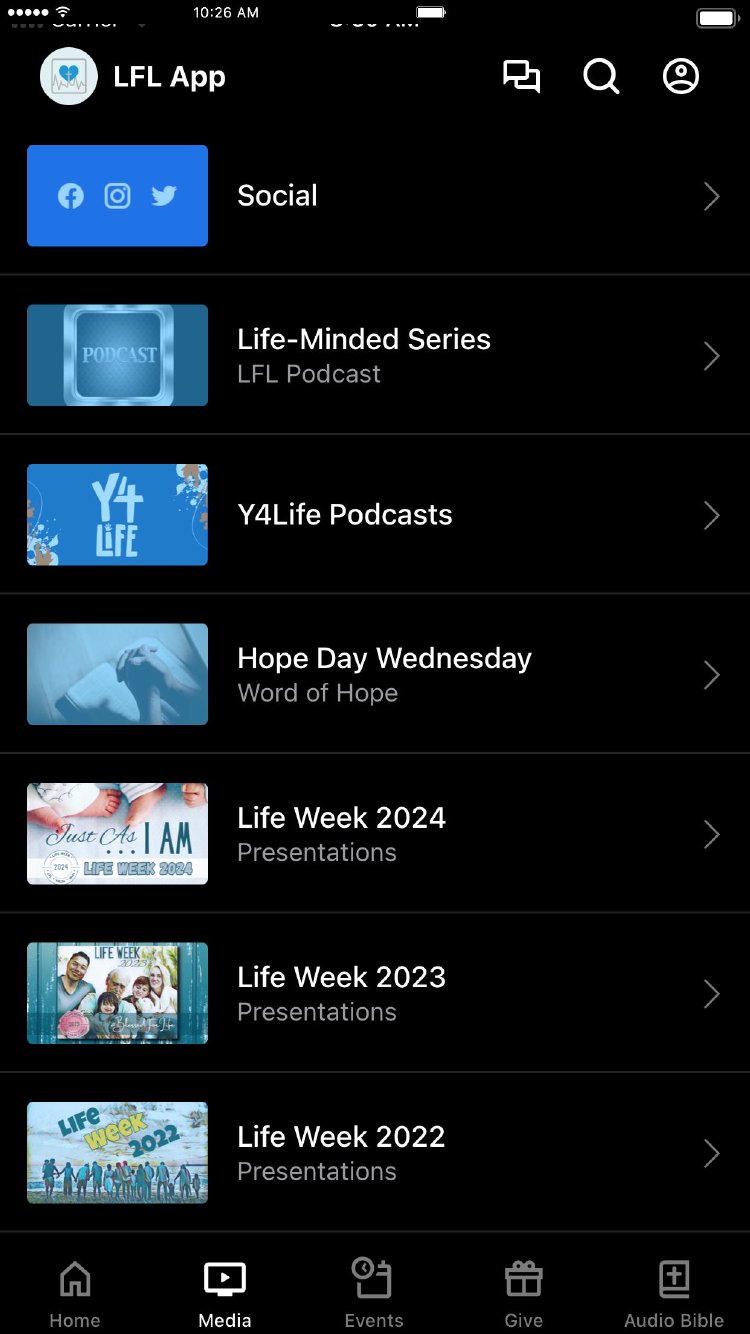The height and width of the screenshot is (1334, 750).
Task: Open the Audio Bible tab
Action: 674,1292
